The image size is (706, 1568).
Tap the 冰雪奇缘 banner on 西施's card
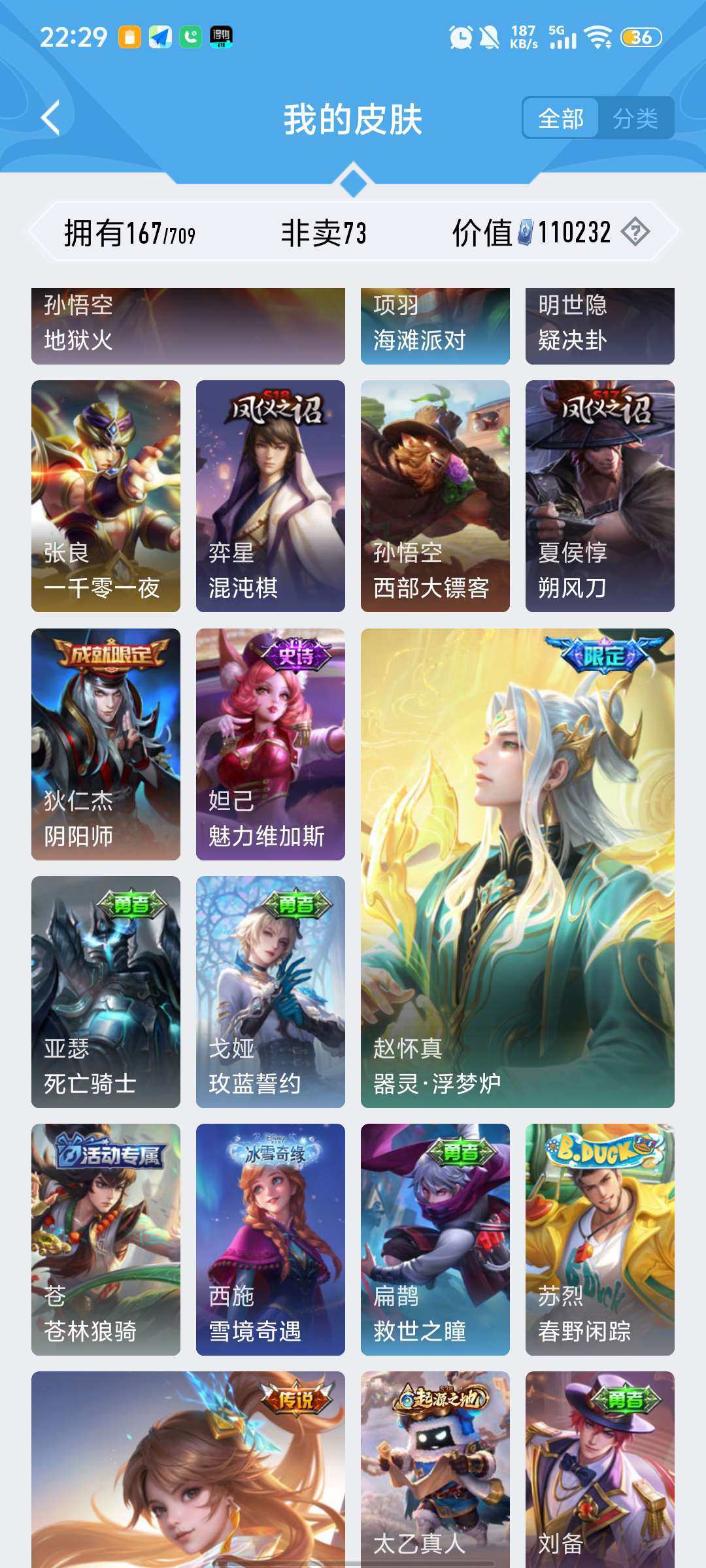click(x=271, y=1151)
